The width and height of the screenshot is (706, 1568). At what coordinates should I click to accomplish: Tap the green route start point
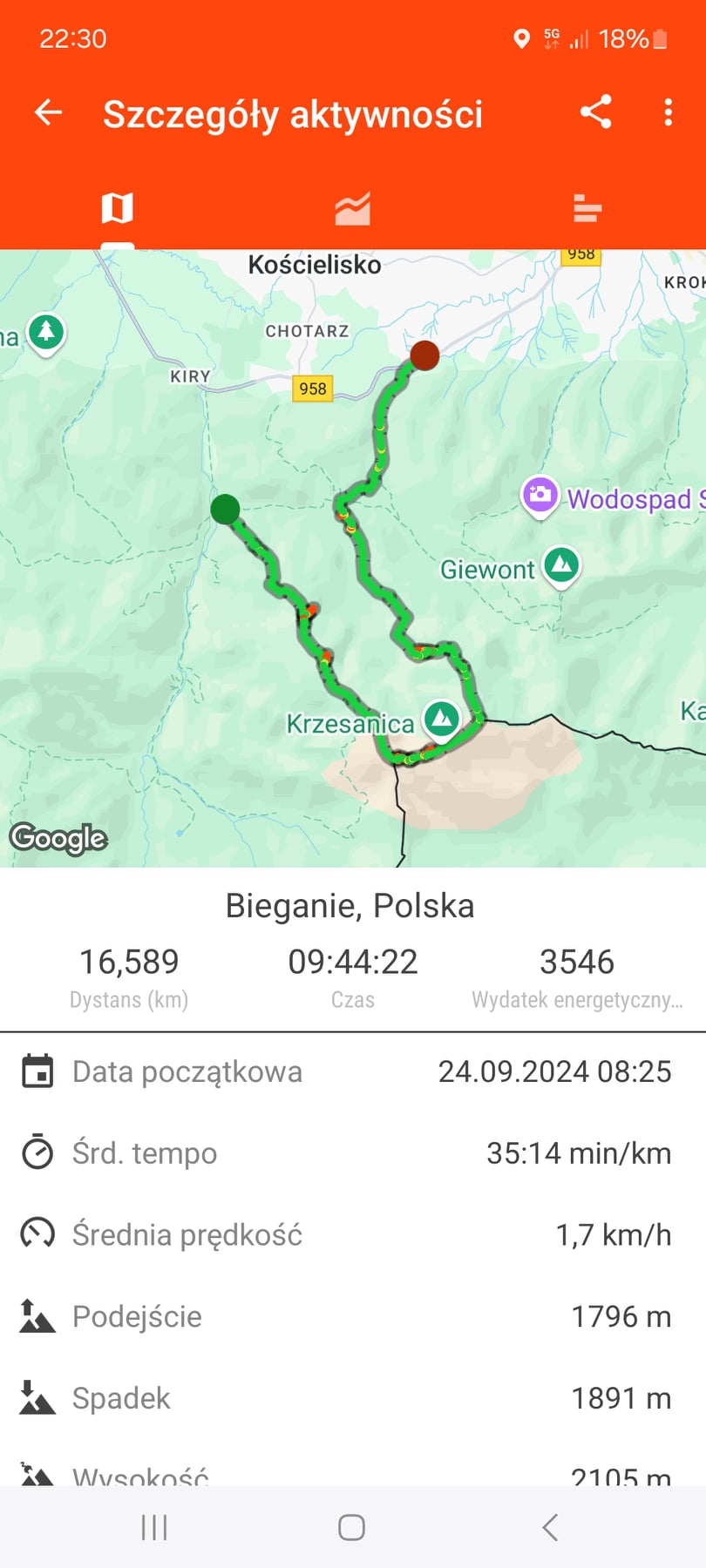pos(226,509)
